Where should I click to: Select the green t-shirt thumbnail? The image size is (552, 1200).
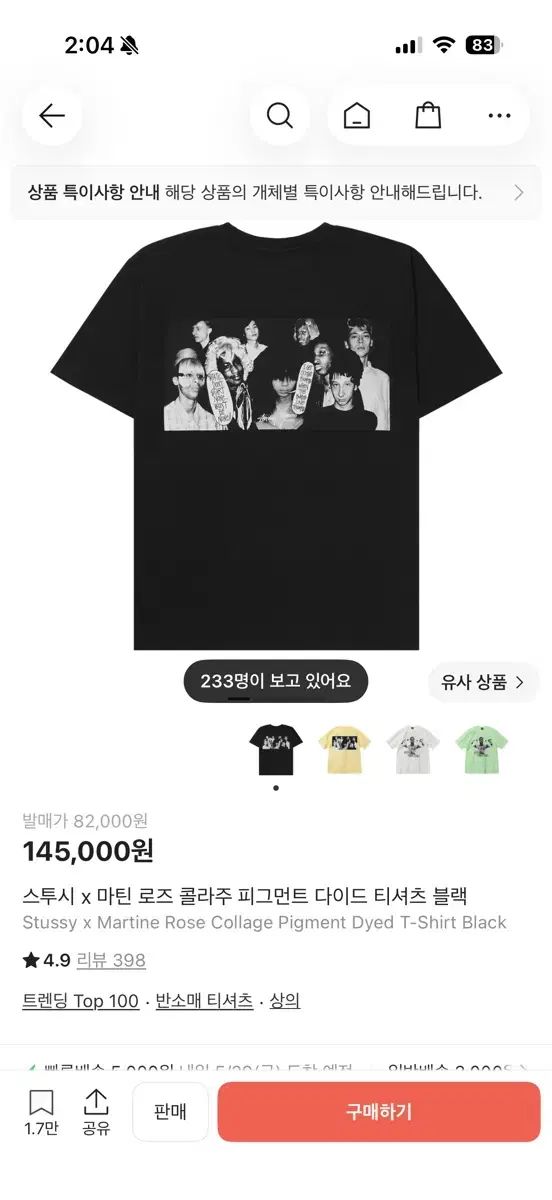[482, 750]
